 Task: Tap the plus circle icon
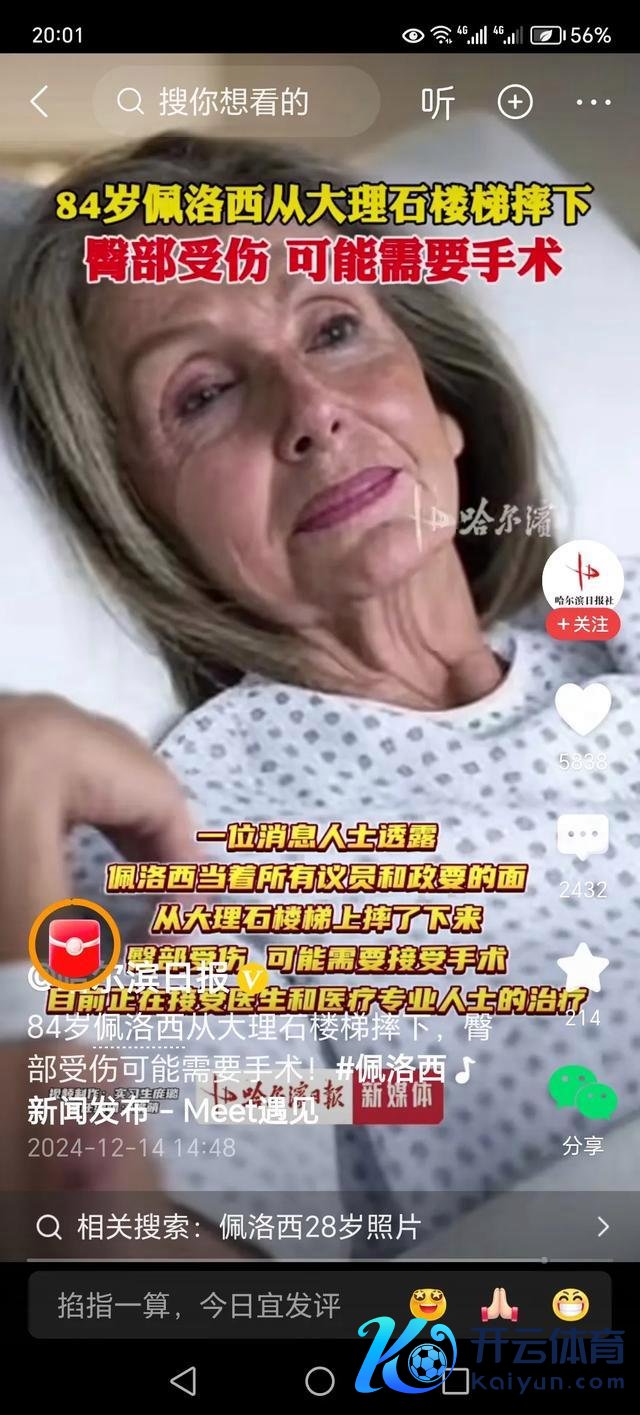click(x=515, y=102)
